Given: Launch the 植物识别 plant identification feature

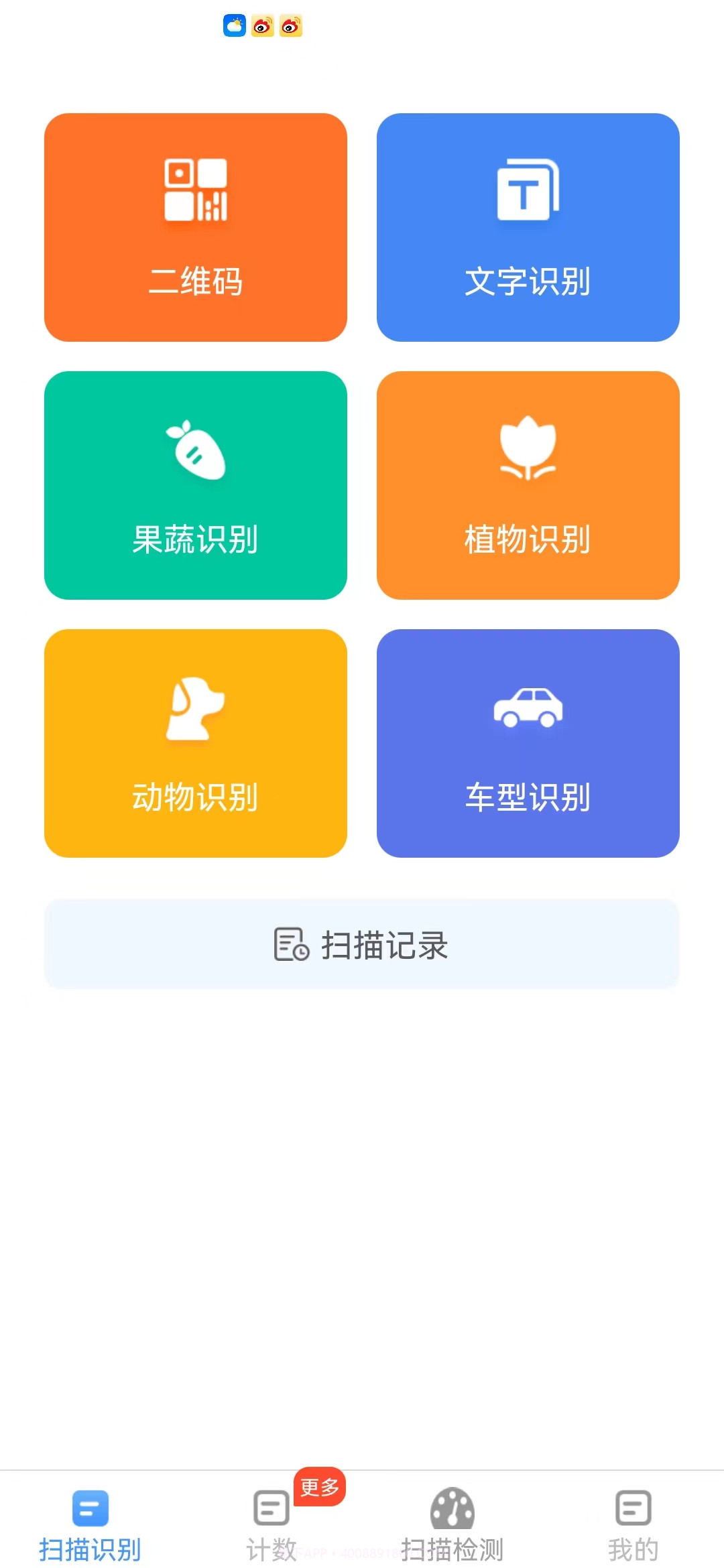Looking at the screenshot, I should 528,488.
